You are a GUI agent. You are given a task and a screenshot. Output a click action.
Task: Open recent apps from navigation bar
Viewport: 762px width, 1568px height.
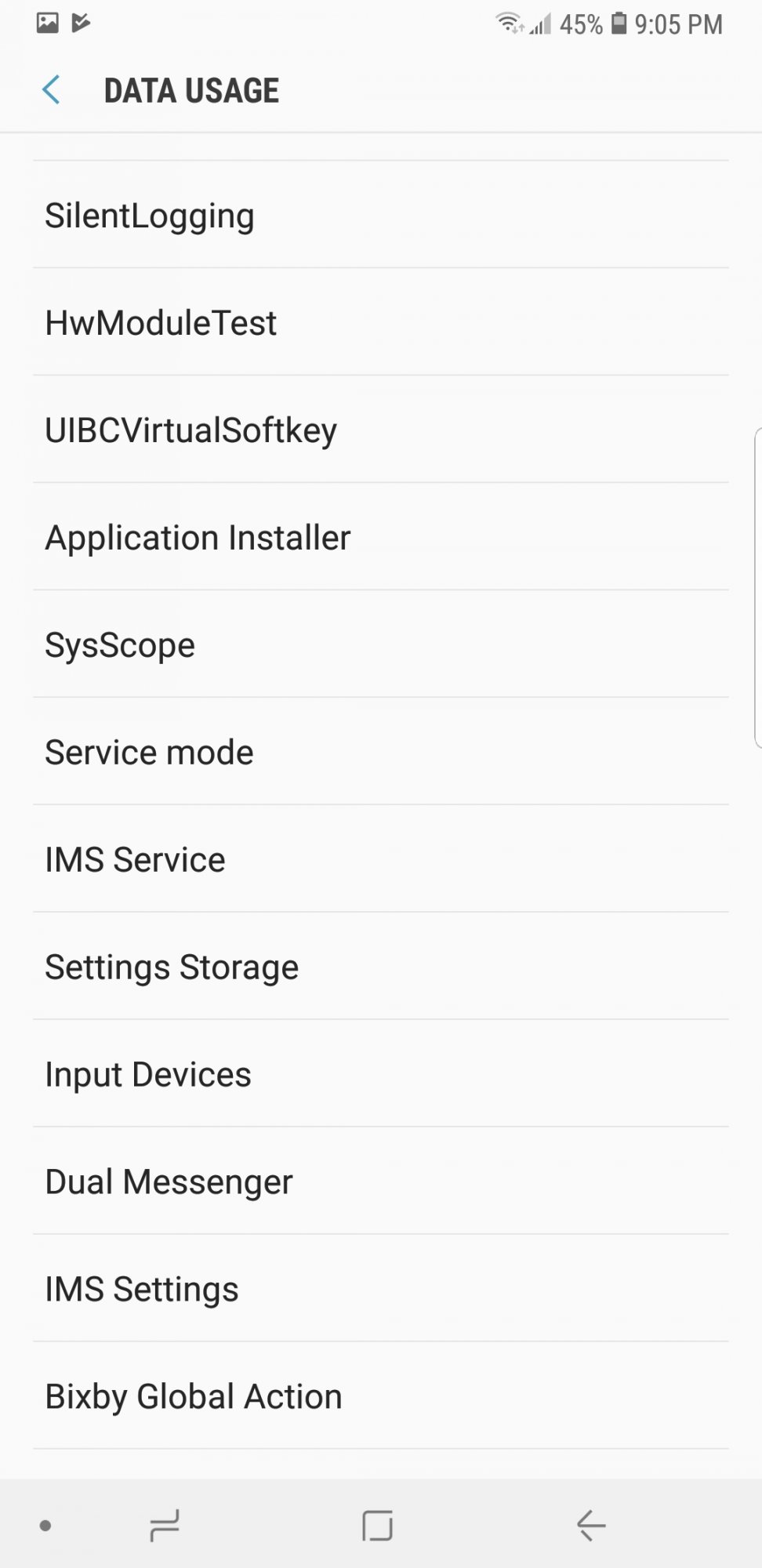pyautogui.click(x=165, y=1526)
